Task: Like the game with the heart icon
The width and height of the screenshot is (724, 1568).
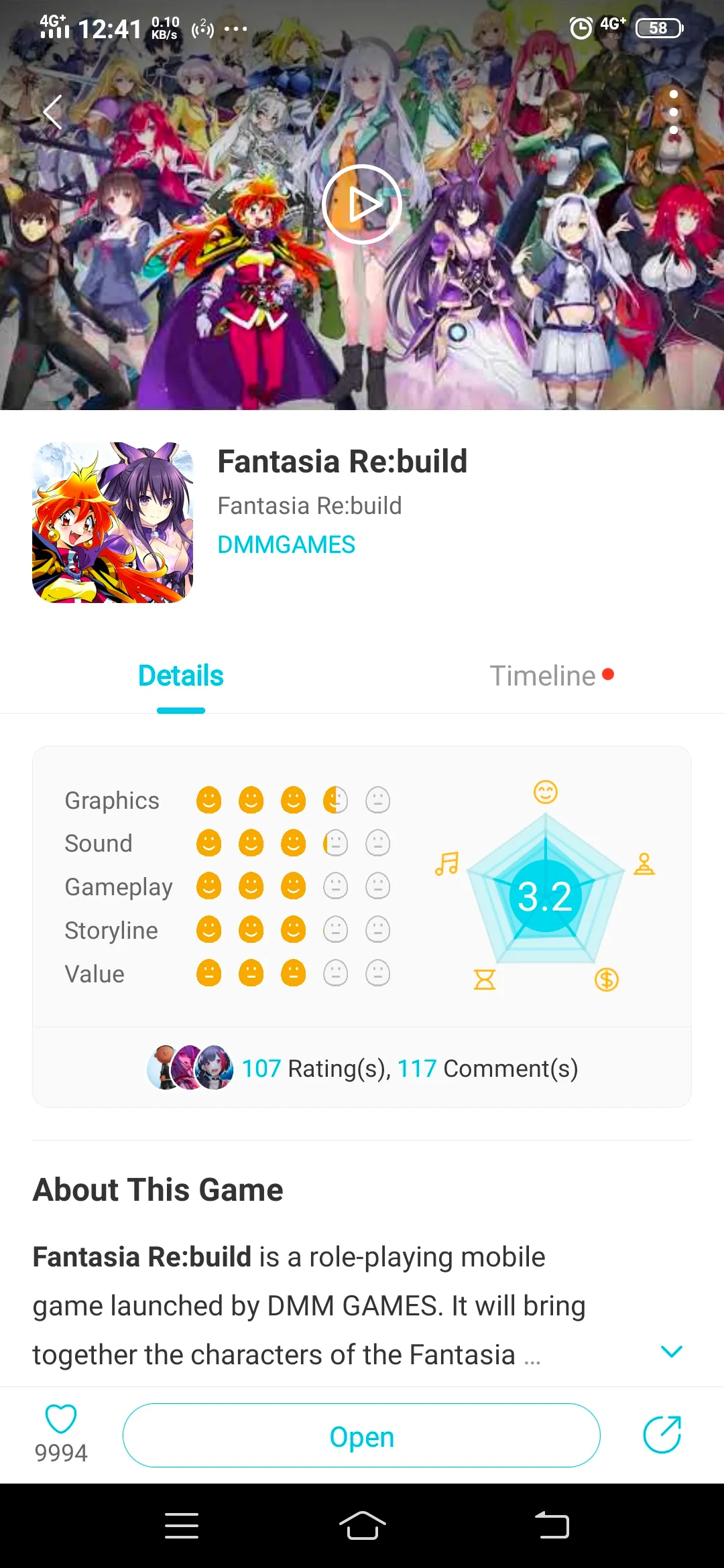Action: pos(60,1419)
